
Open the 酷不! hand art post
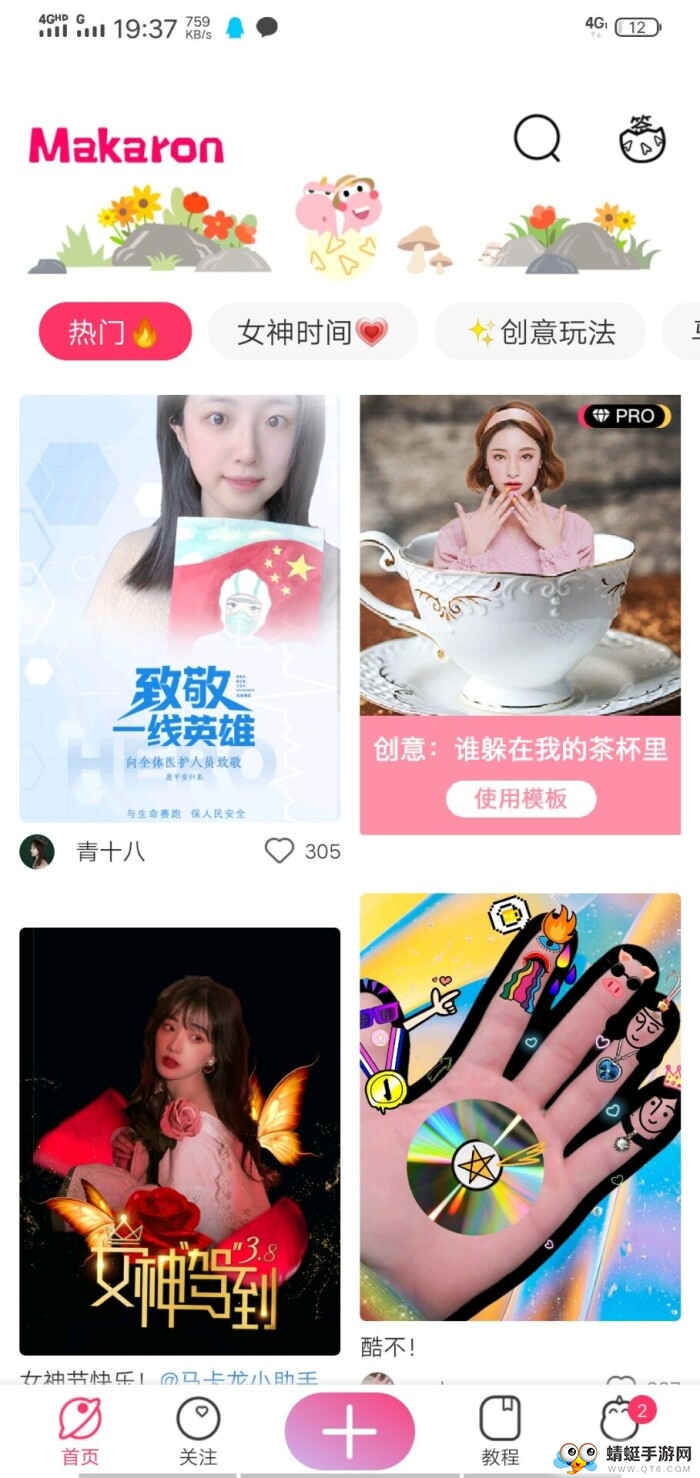click(x=520, y=1107)
